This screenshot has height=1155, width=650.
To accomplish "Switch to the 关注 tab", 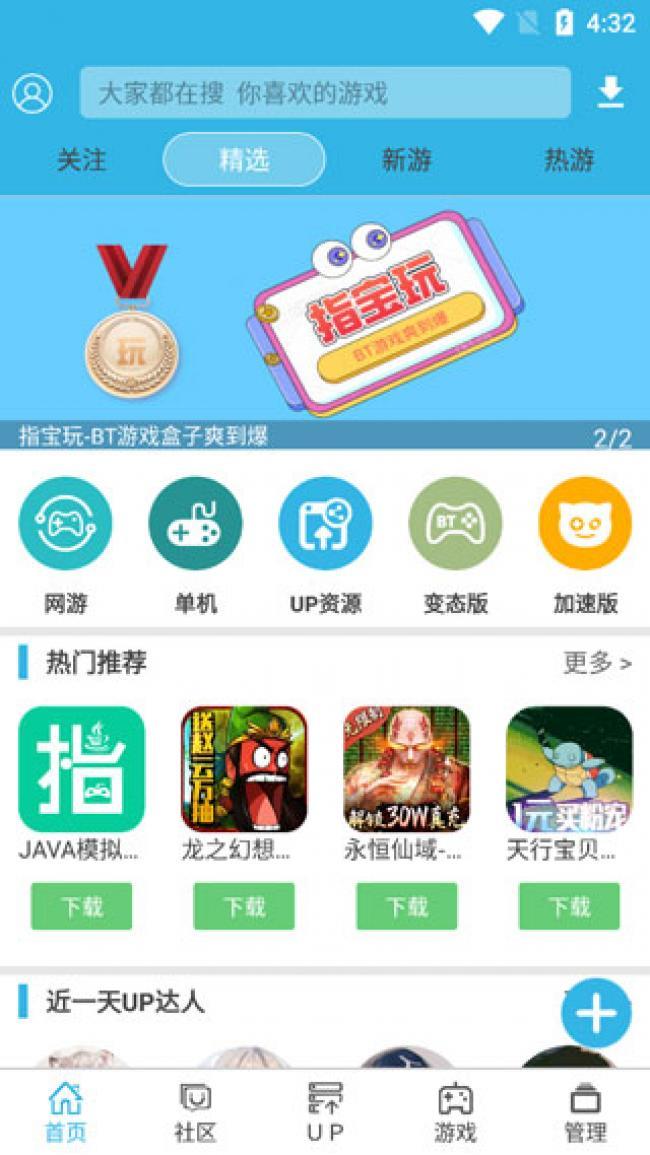I will click(81, 159).
